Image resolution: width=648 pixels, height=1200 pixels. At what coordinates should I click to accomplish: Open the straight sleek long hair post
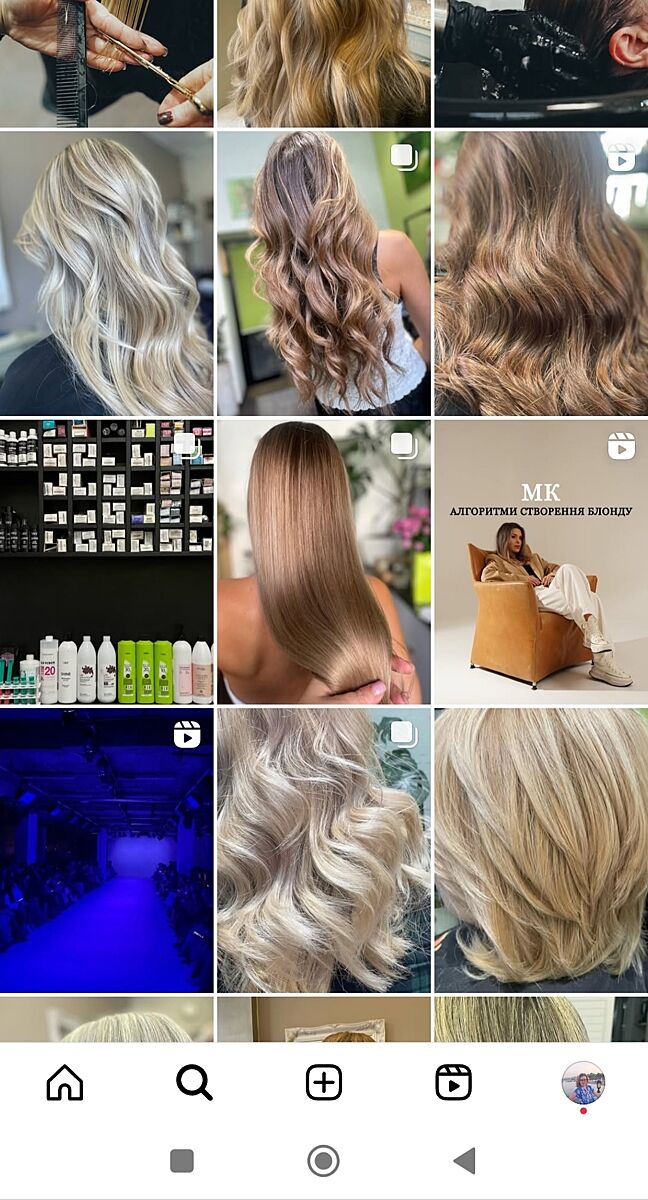324,562
